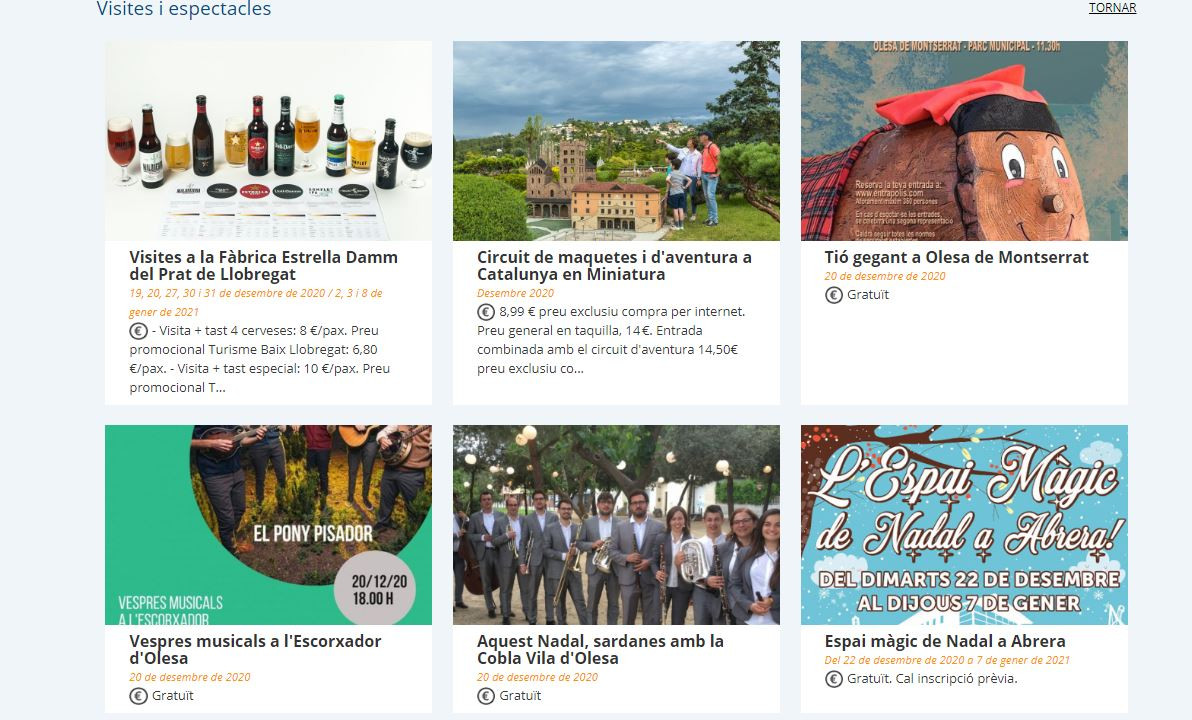Select the Cobla Vila d'Olesa sardanes event
This screenshot has width=1192, height=720.
point(600,649)
